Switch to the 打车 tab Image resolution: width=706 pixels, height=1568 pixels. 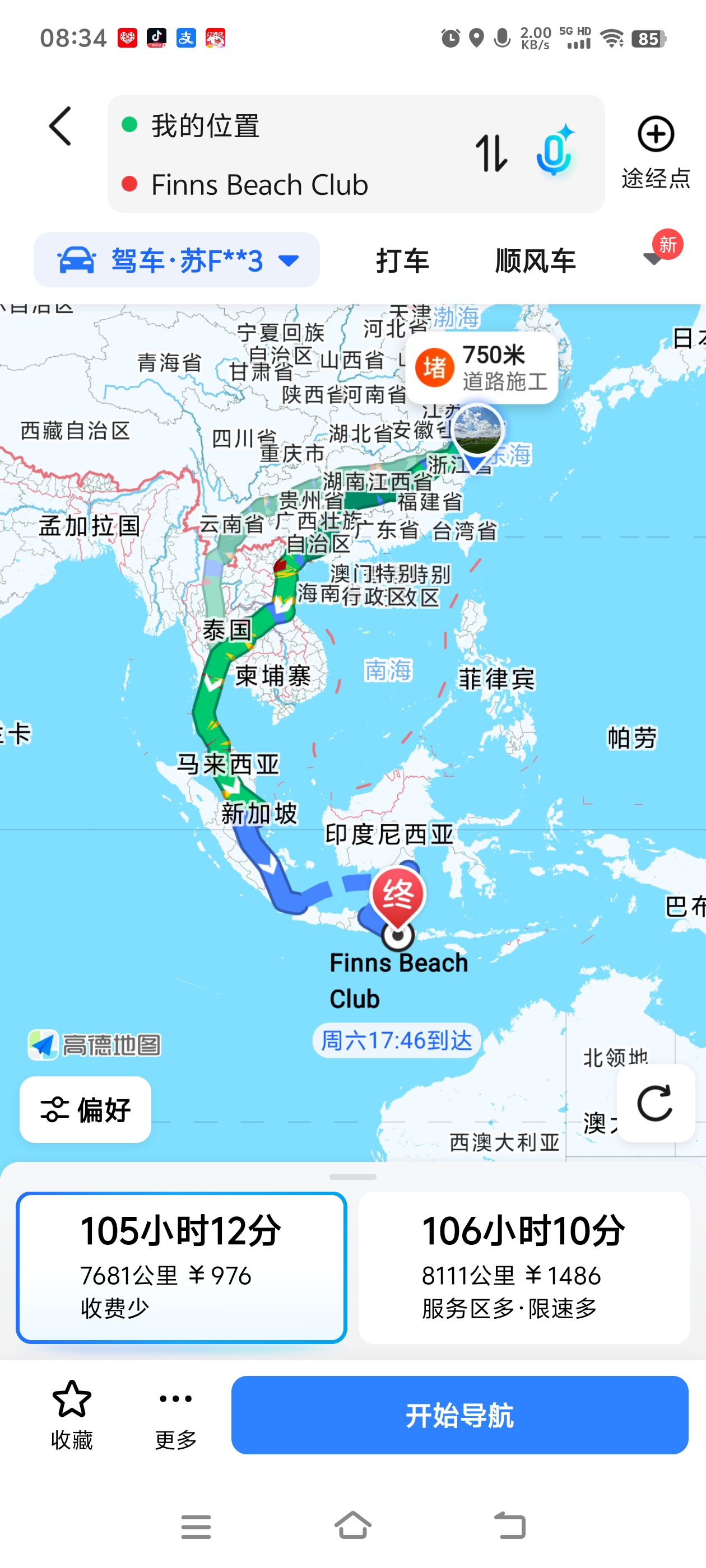(x=402, y=260)
